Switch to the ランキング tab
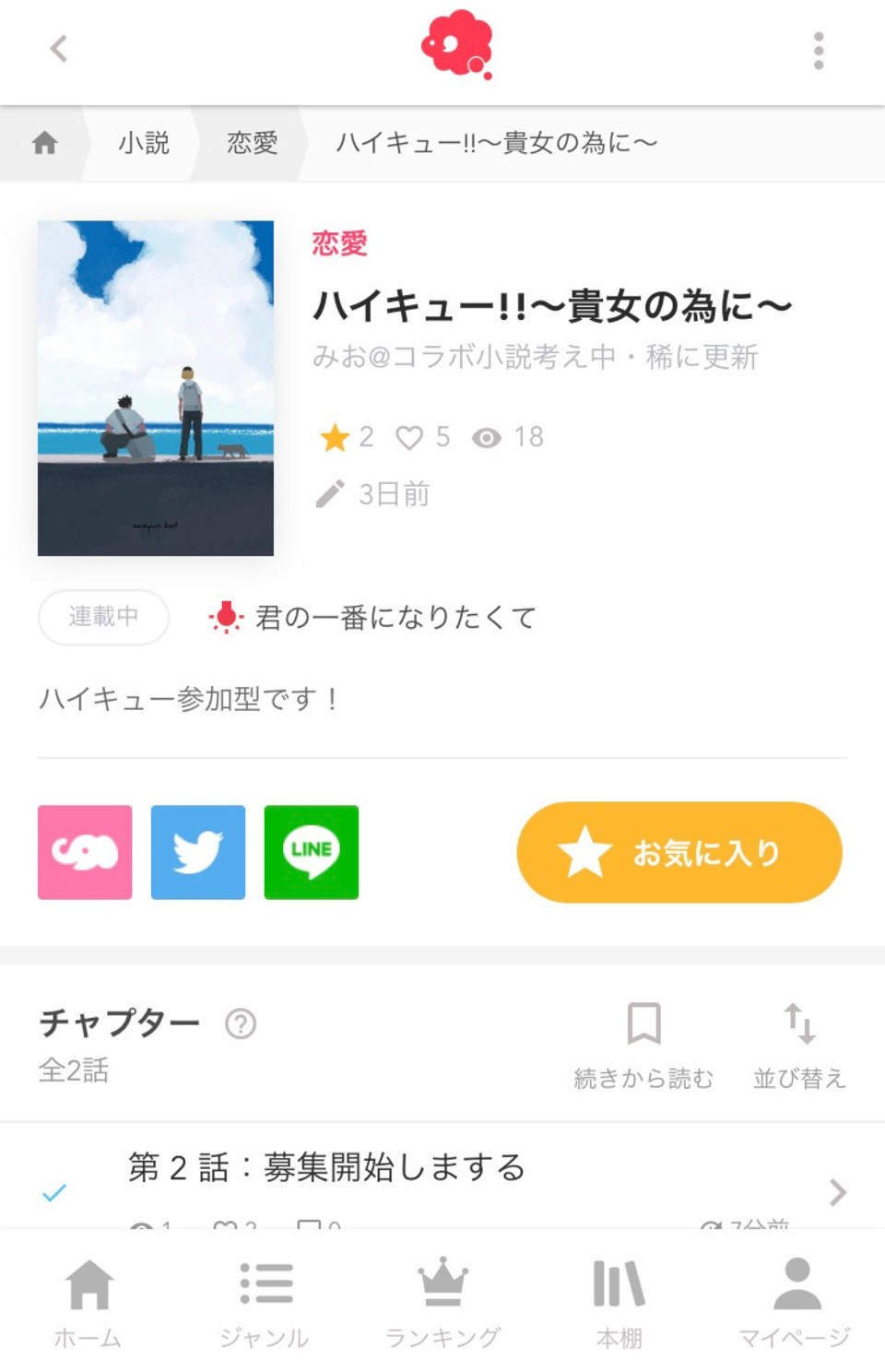The height and width of the screenshot is (1372, 885). click(x=442, y=1302)
